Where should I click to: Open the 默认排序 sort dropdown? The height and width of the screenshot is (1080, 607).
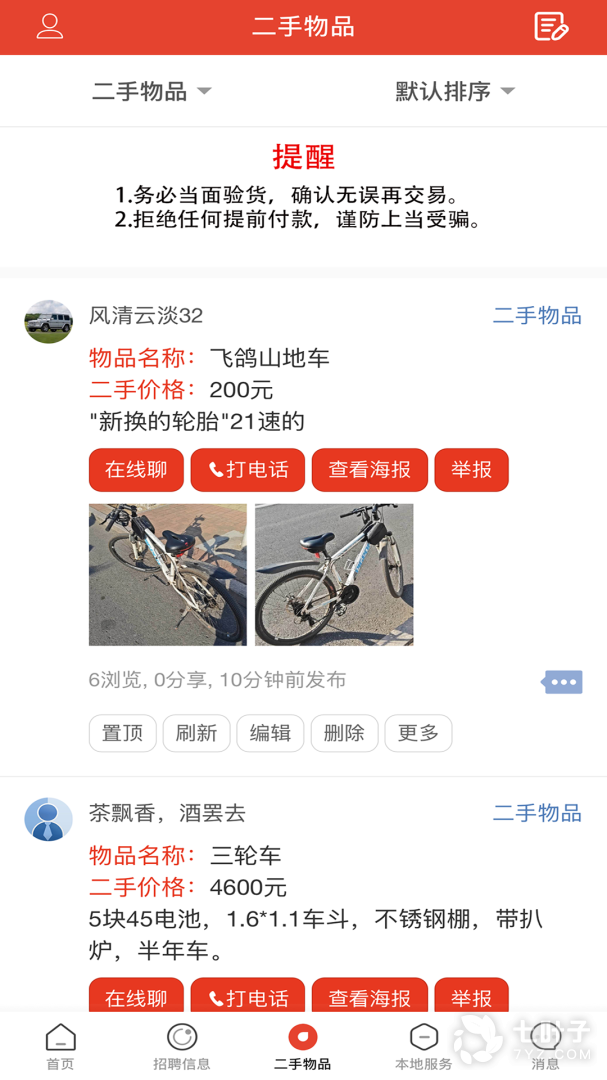pos(455,91)
